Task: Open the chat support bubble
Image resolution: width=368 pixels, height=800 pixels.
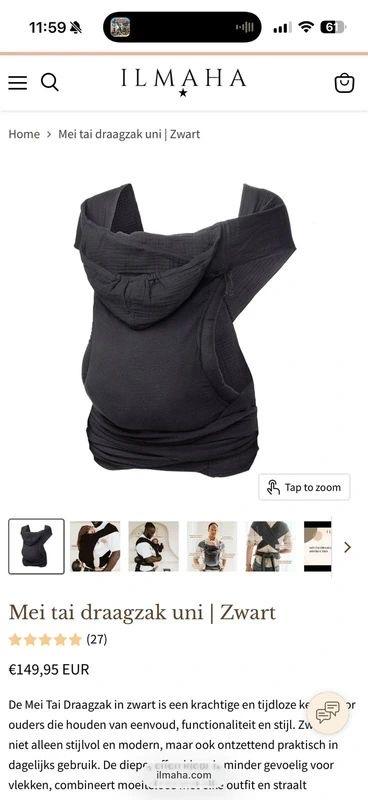Action: pyautogui.click(x=328, y=713)
